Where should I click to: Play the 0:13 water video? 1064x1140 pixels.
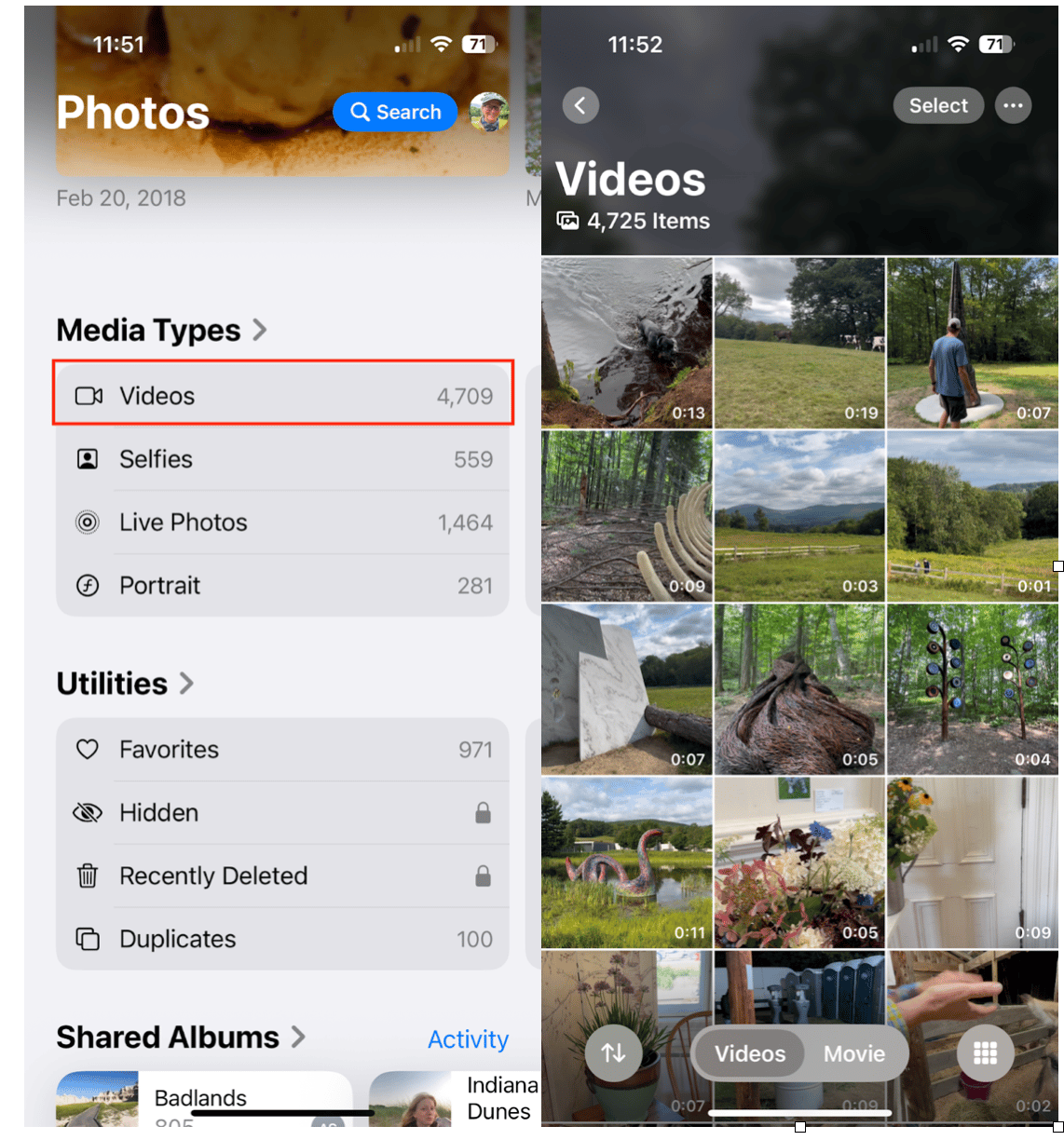[626, 343]
